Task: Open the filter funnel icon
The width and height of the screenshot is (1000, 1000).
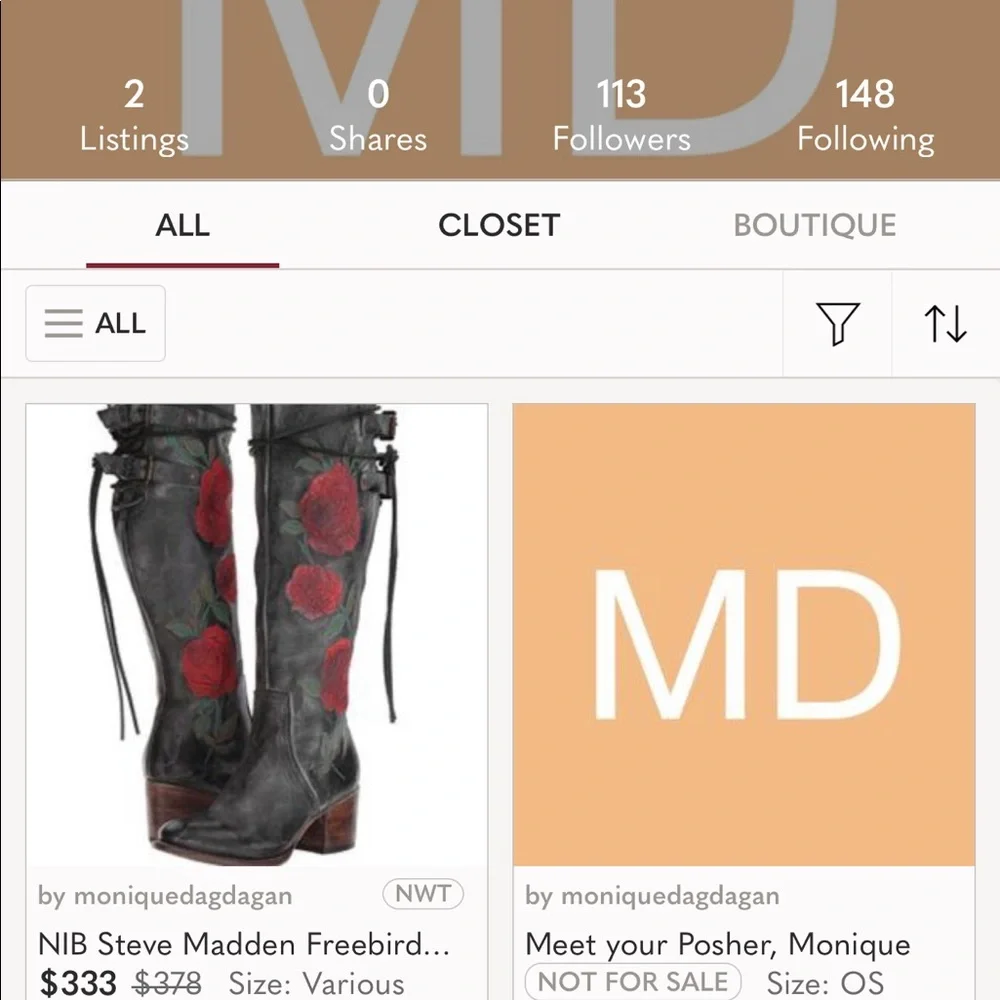Action: [x=837, y=324]
